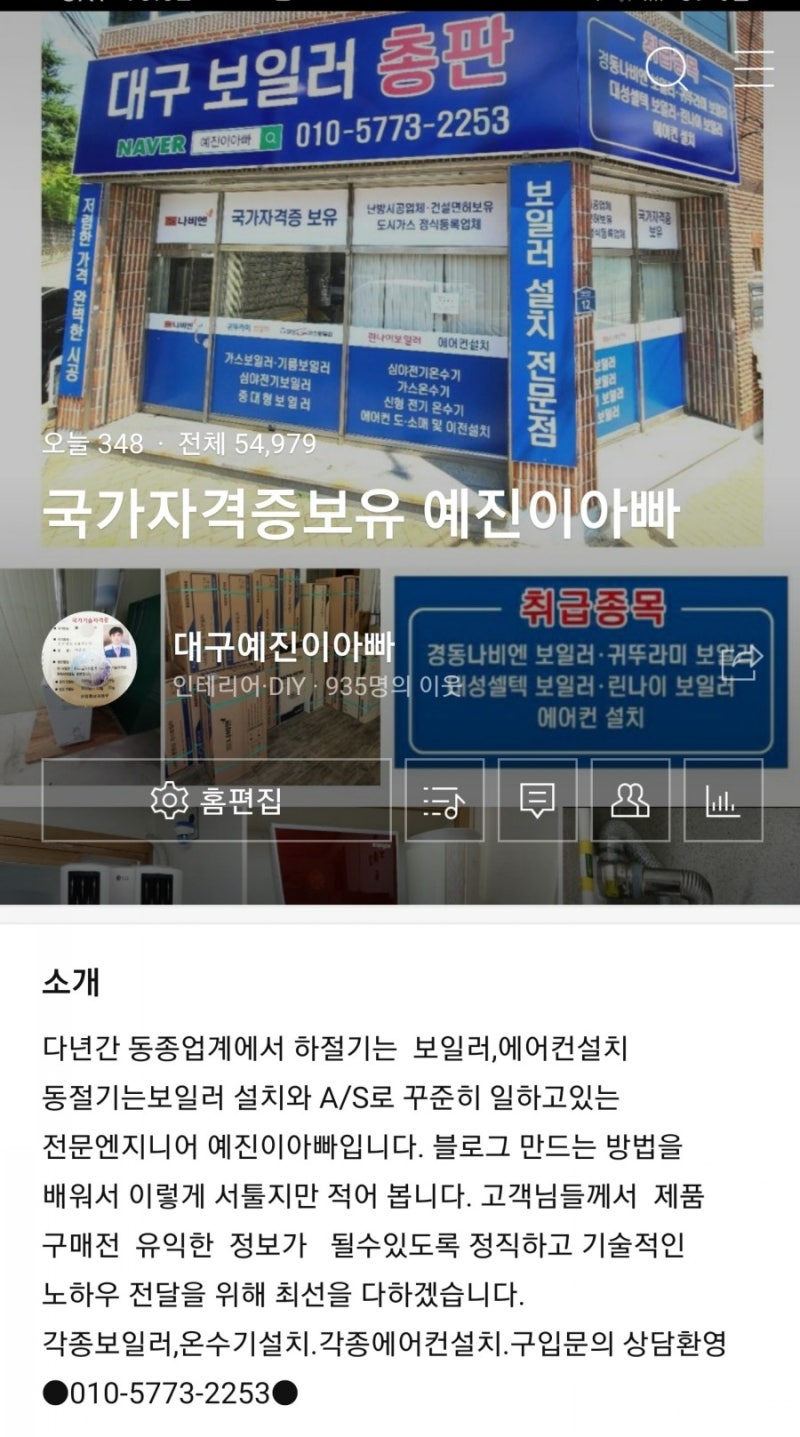Share this blog
800x1437 pixels.
(x=741, y=661)
